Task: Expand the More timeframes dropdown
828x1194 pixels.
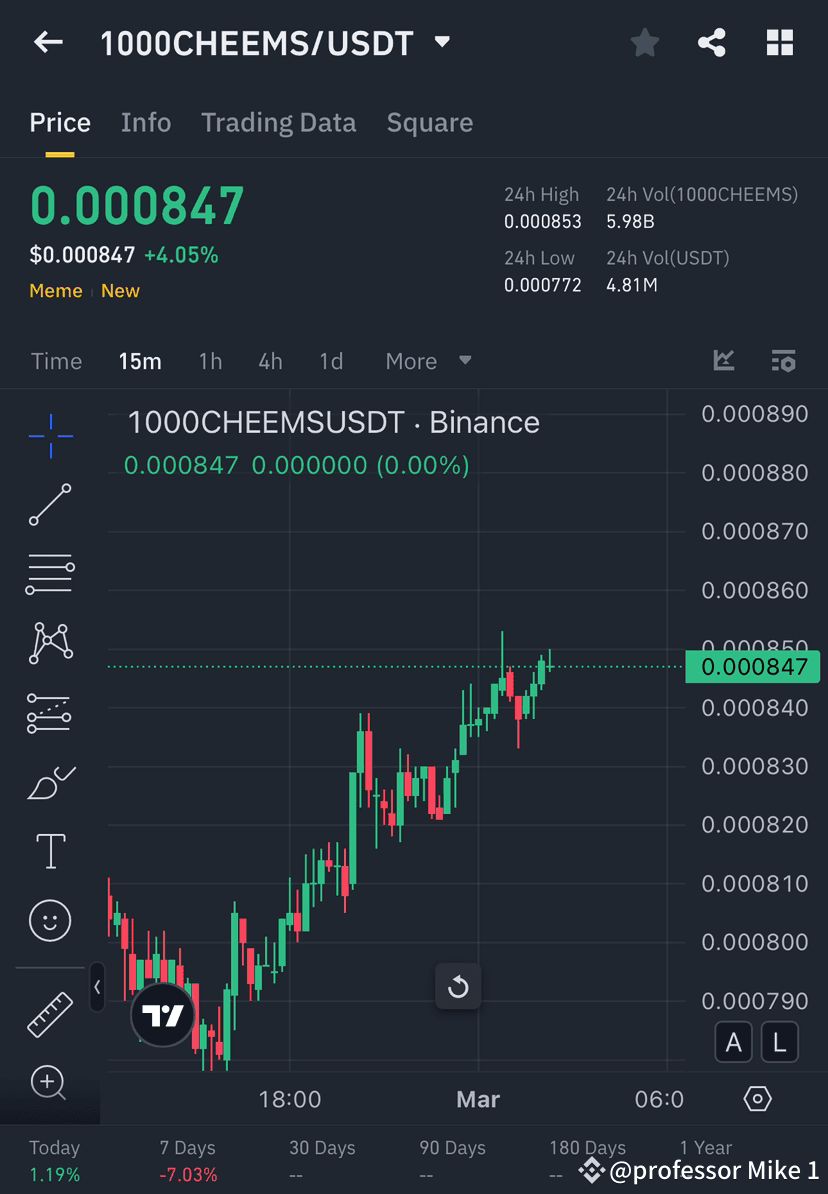Action: (427, 361)
